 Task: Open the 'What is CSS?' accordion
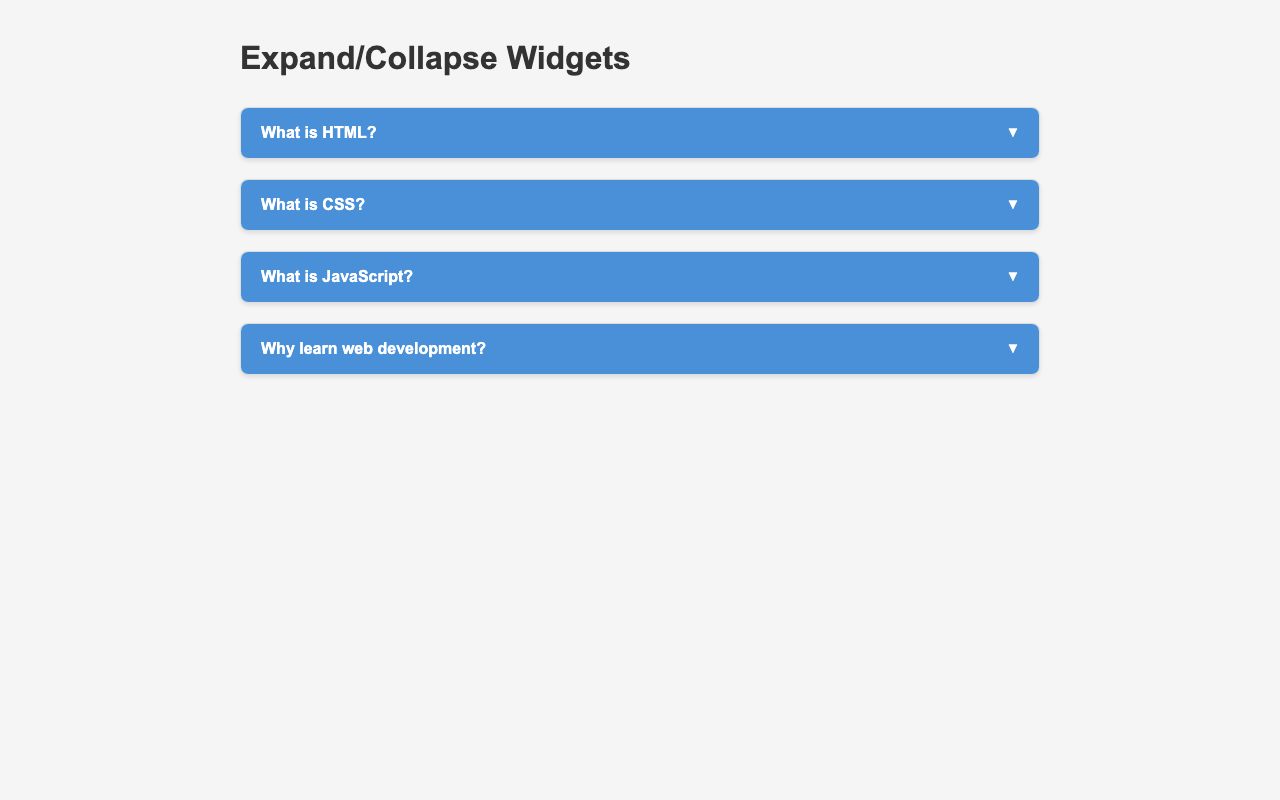tap(639, 205)
